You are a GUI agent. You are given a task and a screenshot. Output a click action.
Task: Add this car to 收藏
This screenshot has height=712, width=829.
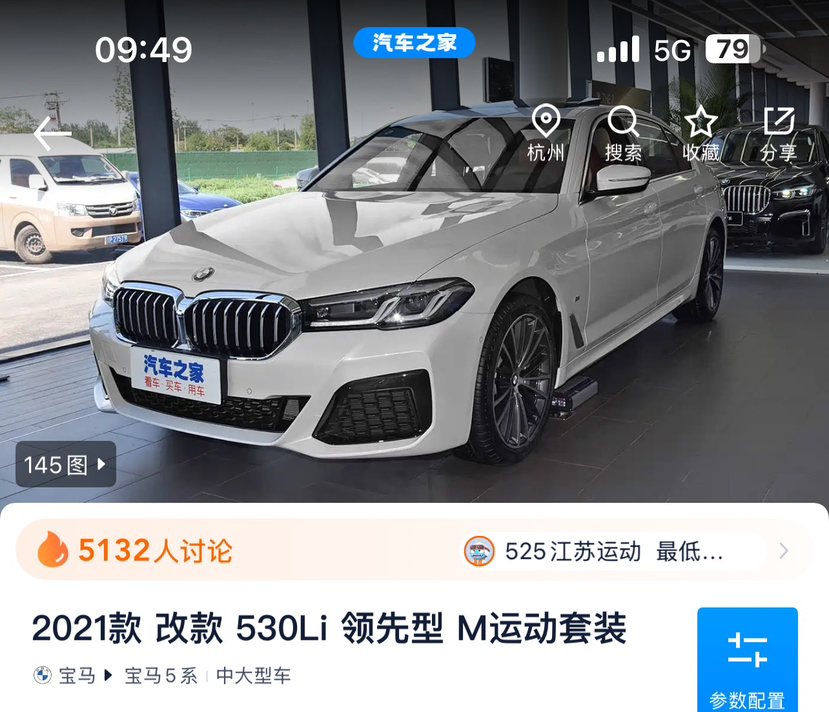[x=701, y=133]
